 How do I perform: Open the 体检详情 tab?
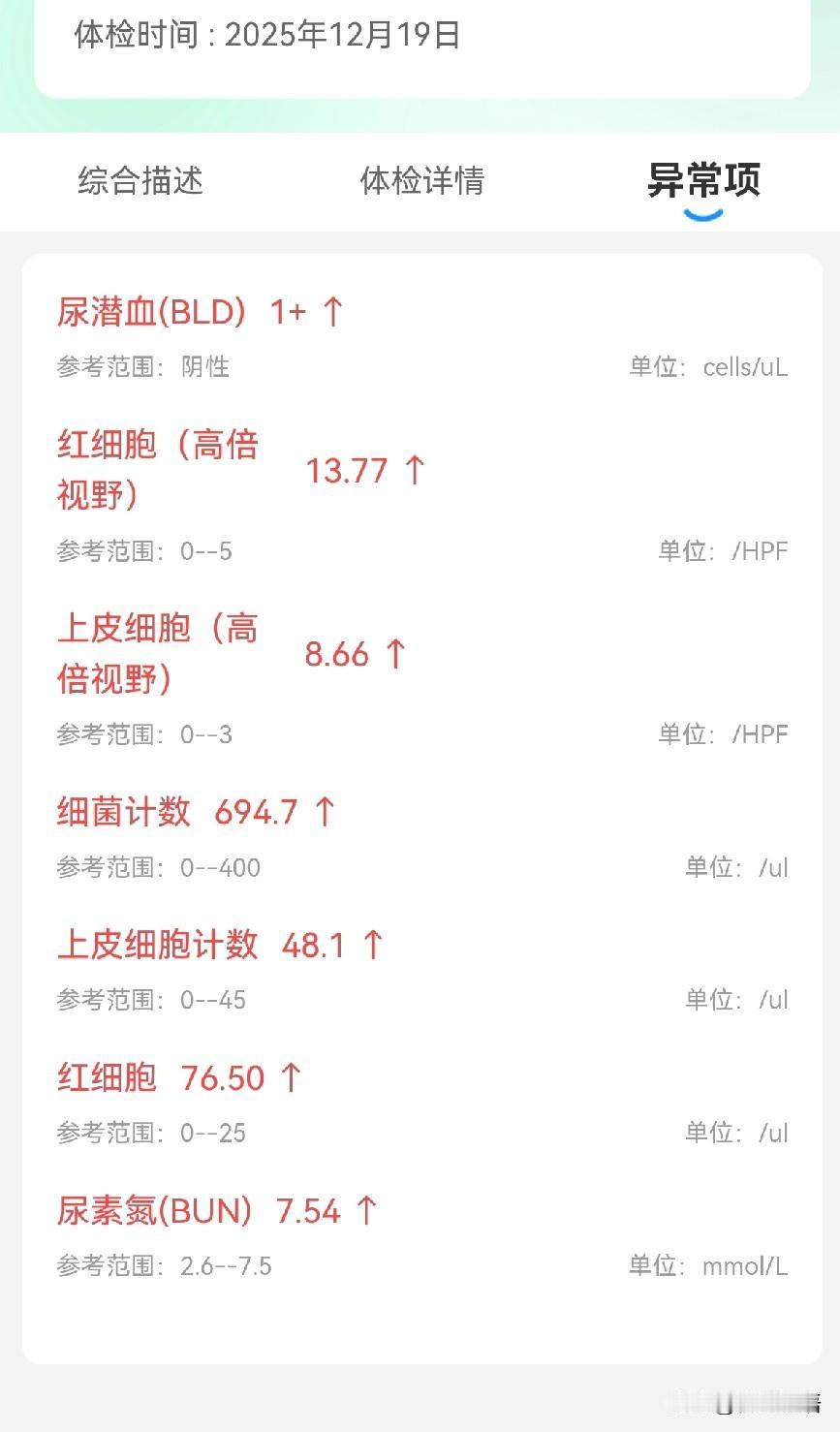[423, 182]
